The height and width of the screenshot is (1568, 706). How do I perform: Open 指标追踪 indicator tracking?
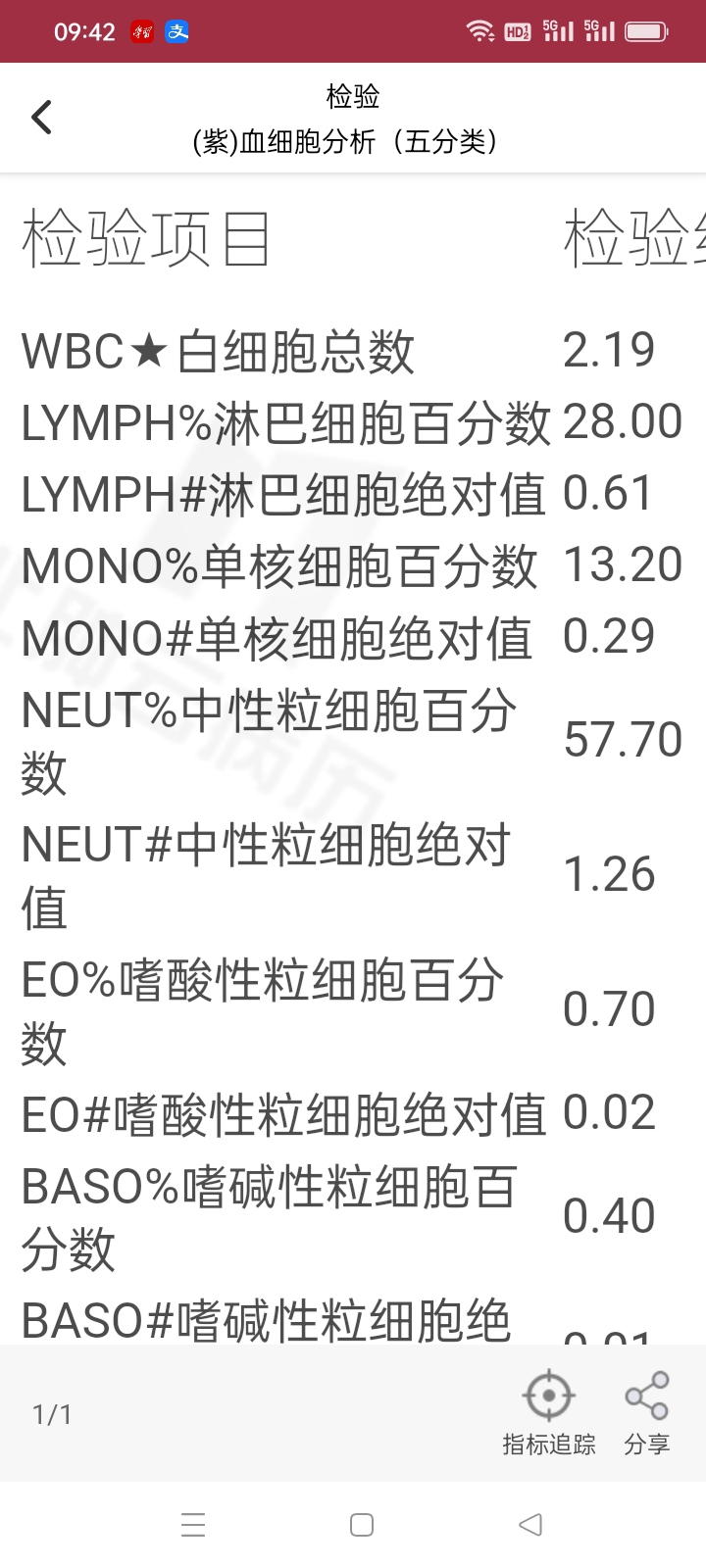click(549, 1412)
